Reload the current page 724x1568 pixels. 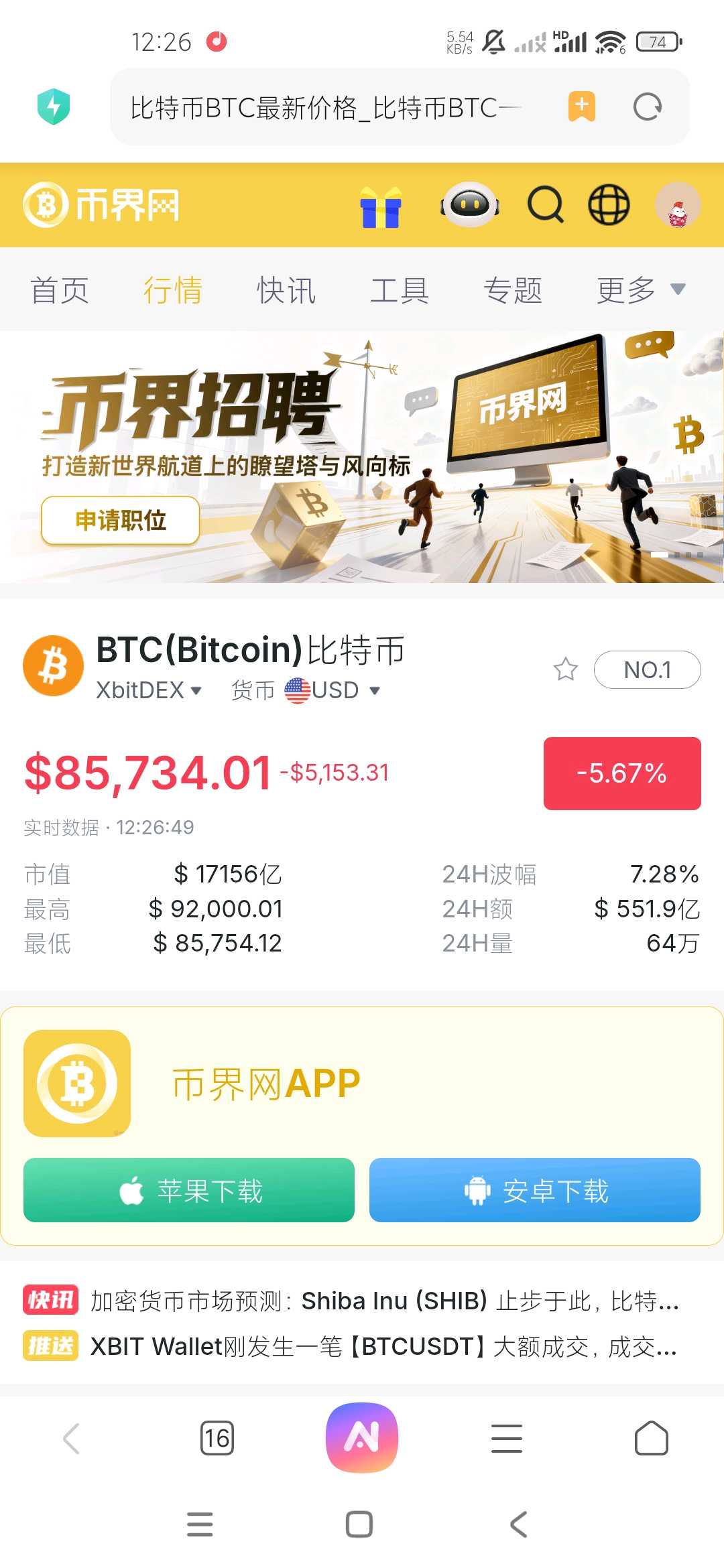click(648, 107)
